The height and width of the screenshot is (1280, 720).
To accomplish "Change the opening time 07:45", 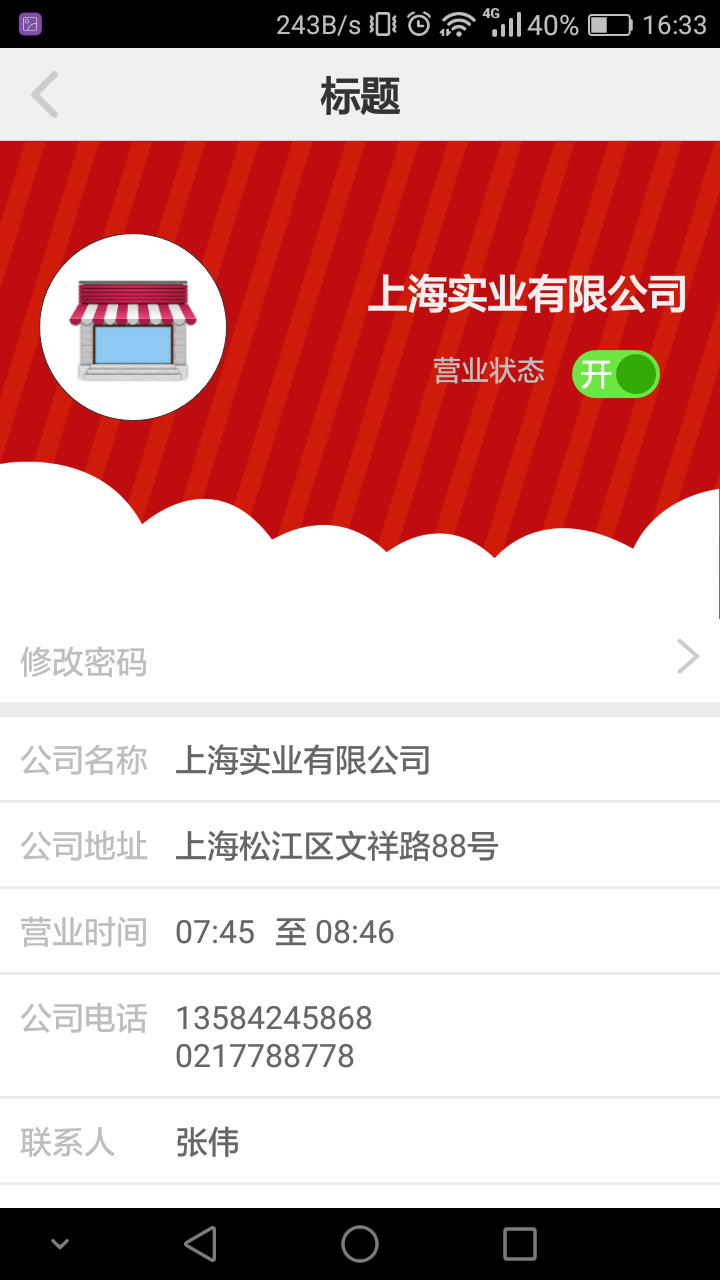I will click(x=215, y=932).
